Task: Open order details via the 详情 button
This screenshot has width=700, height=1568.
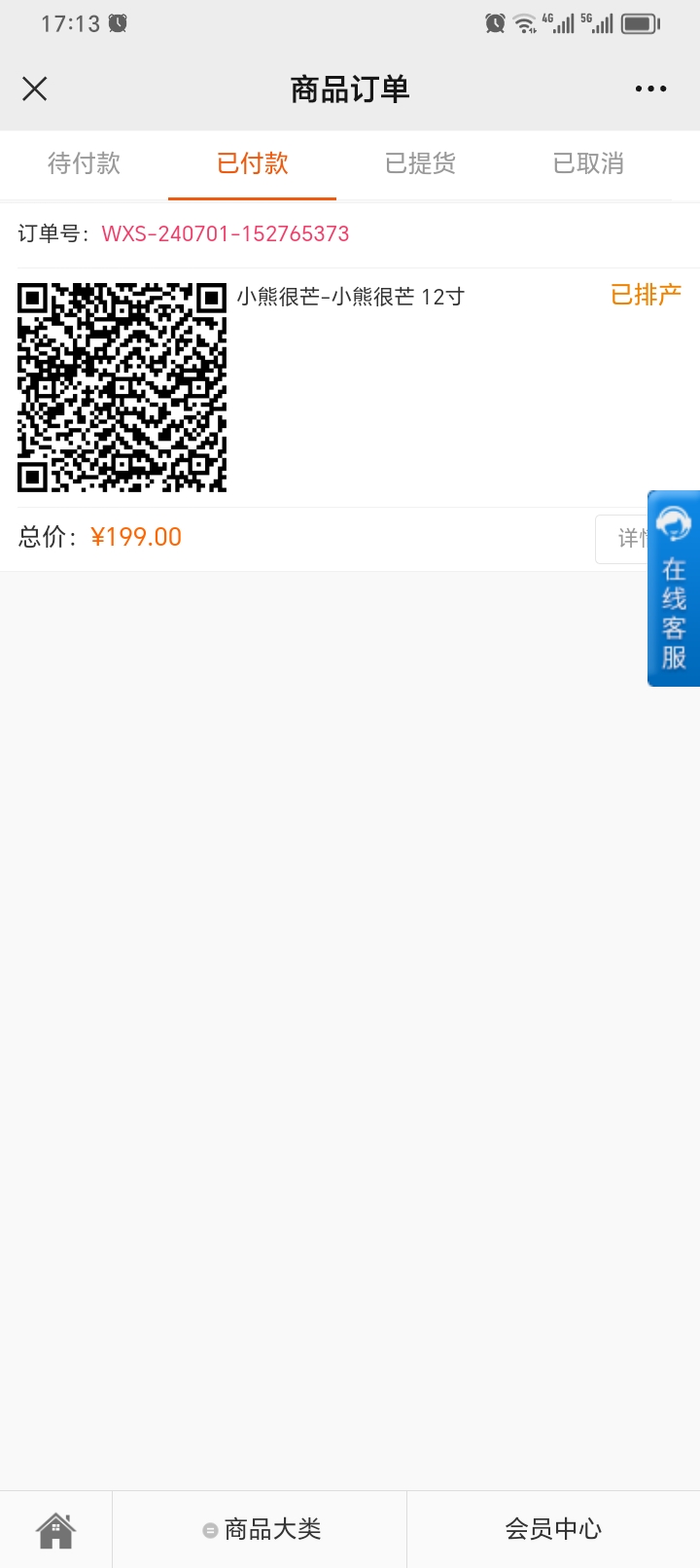Action: 622,539
